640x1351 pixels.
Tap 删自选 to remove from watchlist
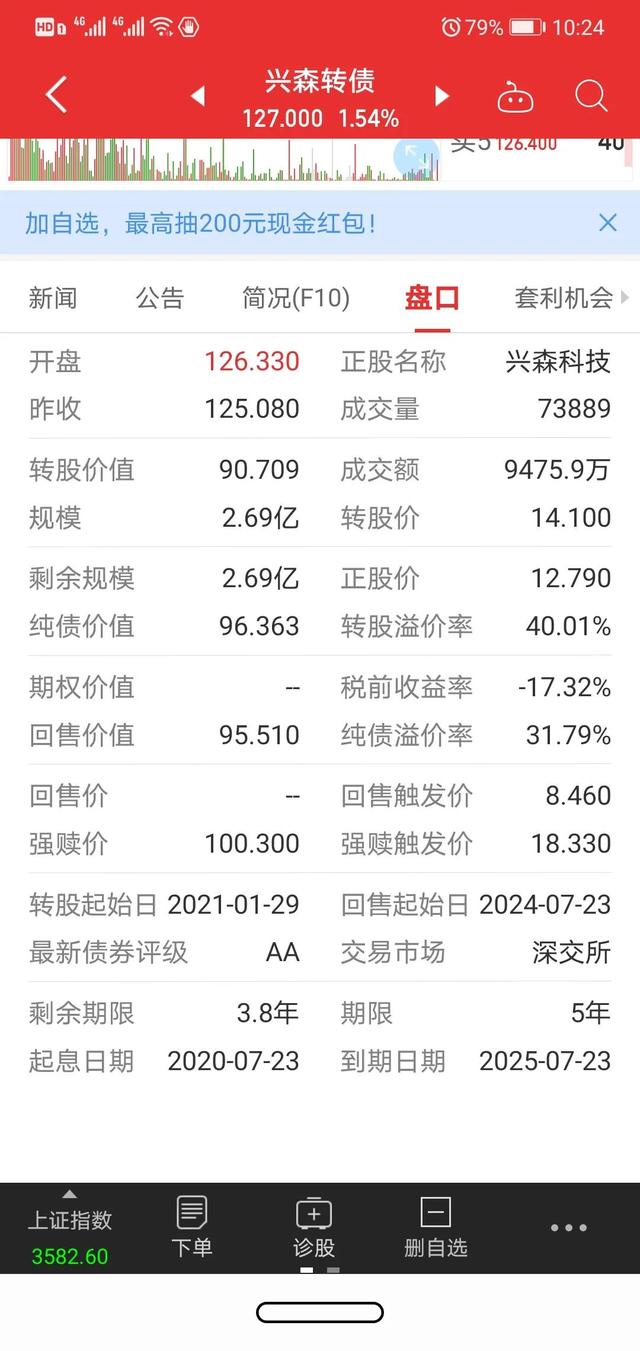click(436, 1228)
